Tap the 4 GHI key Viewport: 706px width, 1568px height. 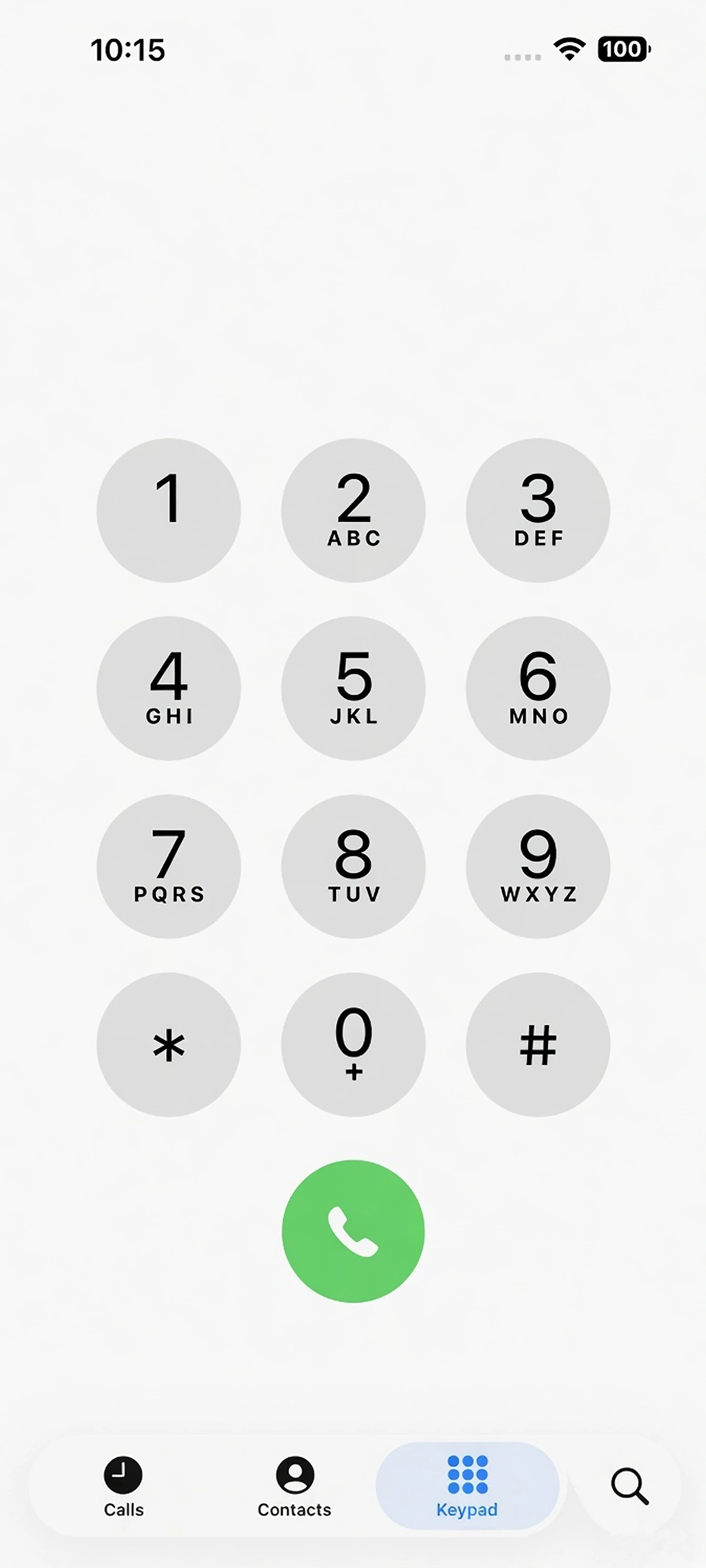tap(169, 688)
